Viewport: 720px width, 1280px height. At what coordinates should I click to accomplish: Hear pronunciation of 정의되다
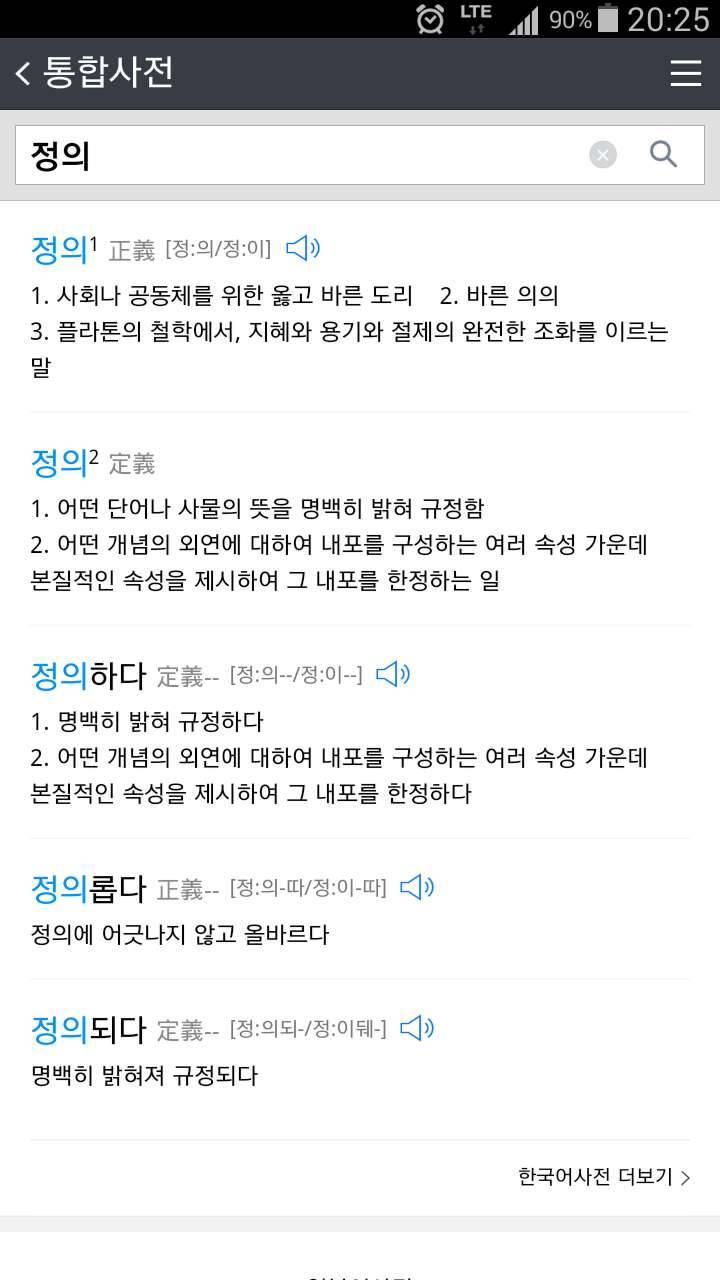point(417,1028)
